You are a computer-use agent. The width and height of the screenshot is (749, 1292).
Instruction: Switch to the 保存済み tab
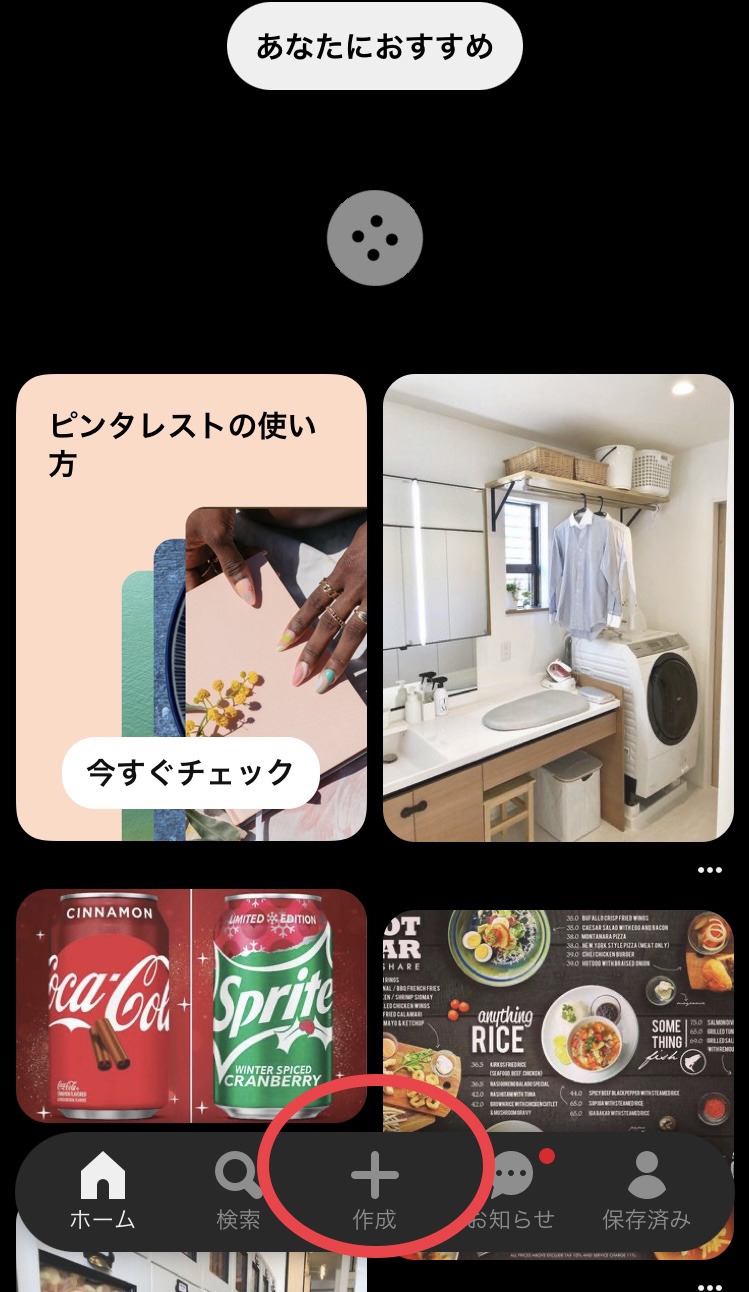646,1192
